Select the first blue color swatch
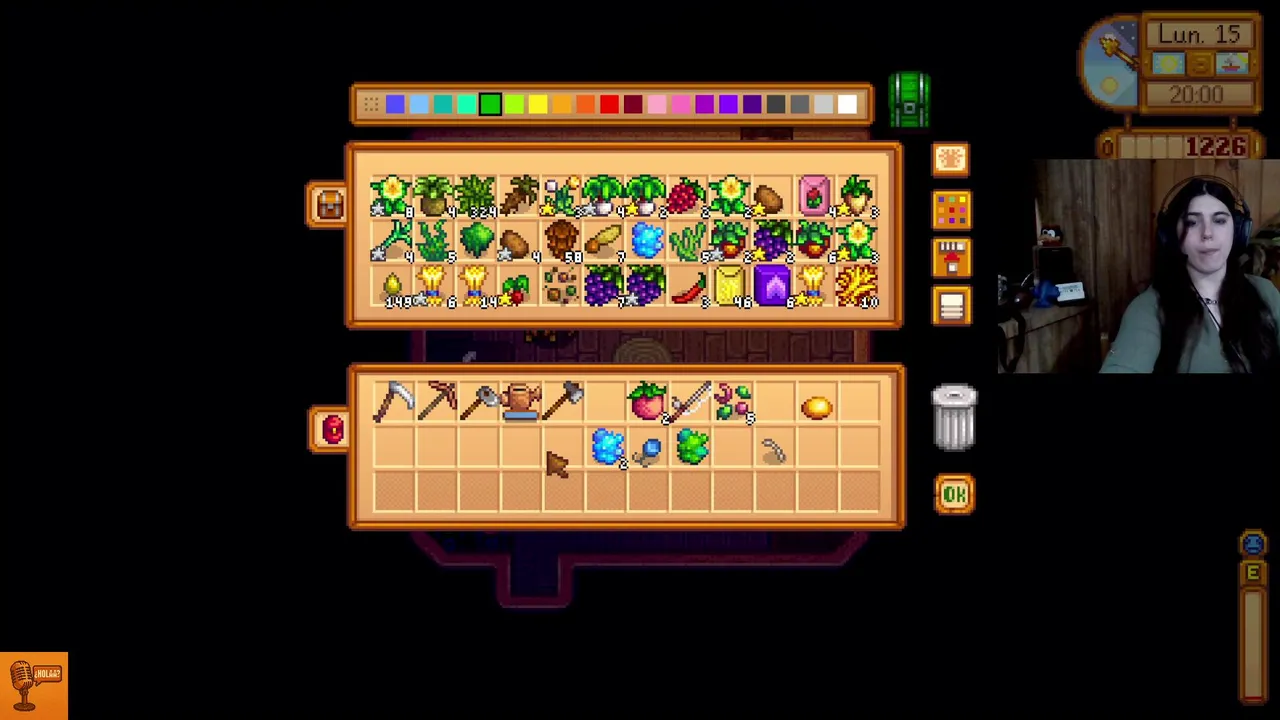 [x=394, y=104]
